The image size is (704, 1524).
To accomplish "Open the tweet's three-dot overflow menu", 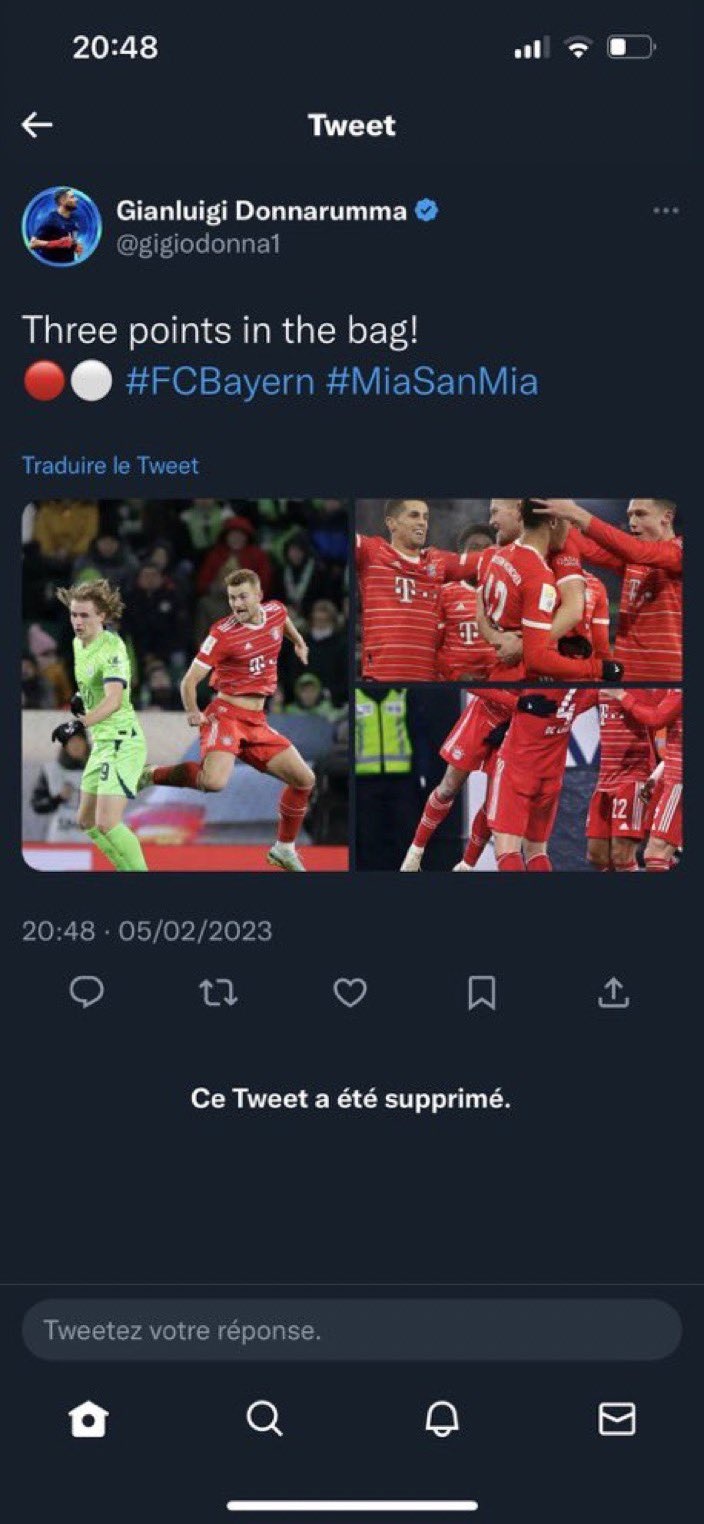I will 665,211.
